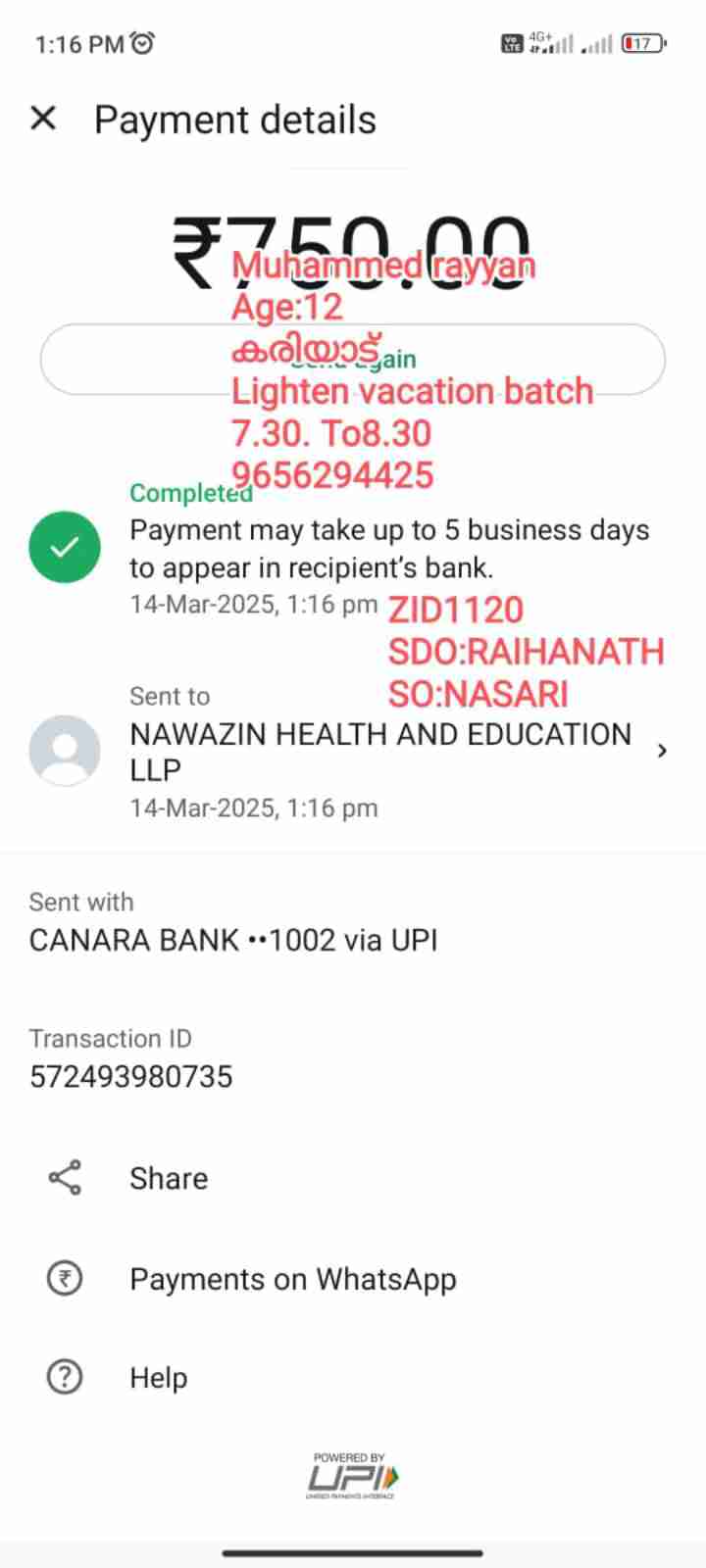This screenshot has width=706, height=1568.
Task: Tap the Send again button
Action: click(x=352, y=360)
